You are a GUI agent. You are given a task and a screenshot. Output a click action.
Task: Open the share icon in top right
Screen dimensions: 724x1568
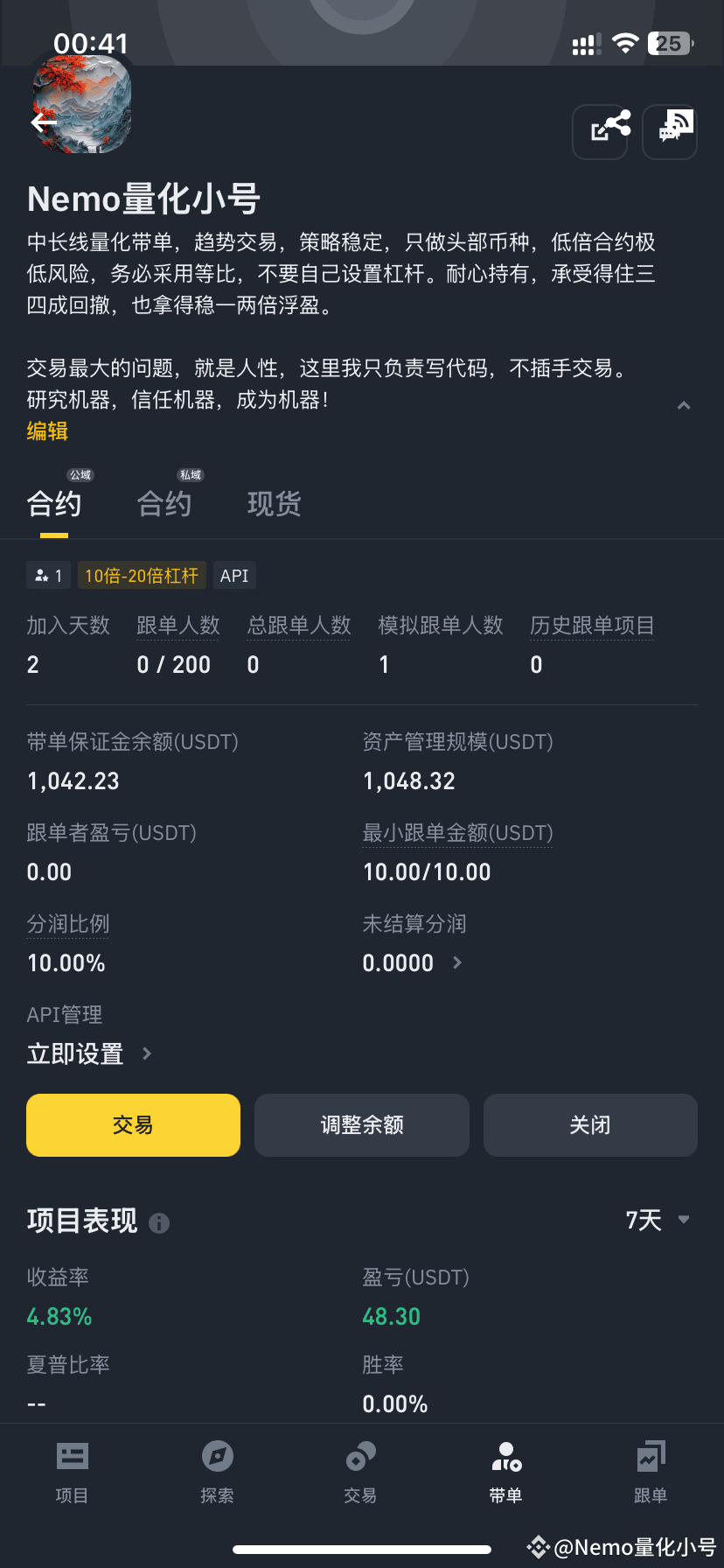point(600,131)
